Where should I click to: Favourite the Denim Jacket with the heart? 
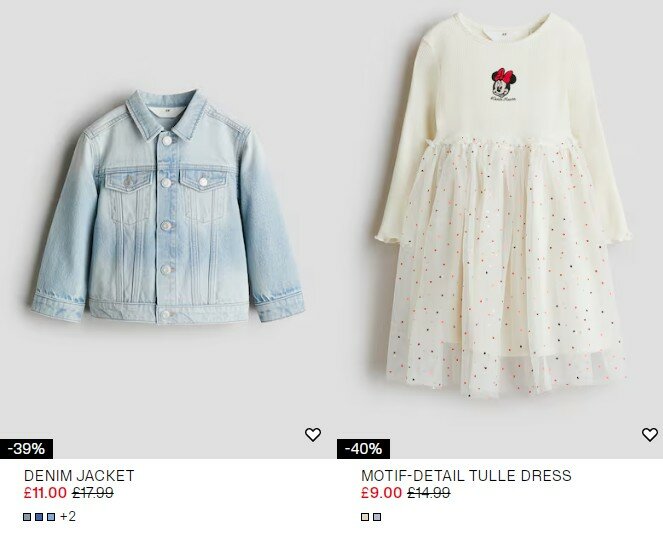click(x=313, y=434)
